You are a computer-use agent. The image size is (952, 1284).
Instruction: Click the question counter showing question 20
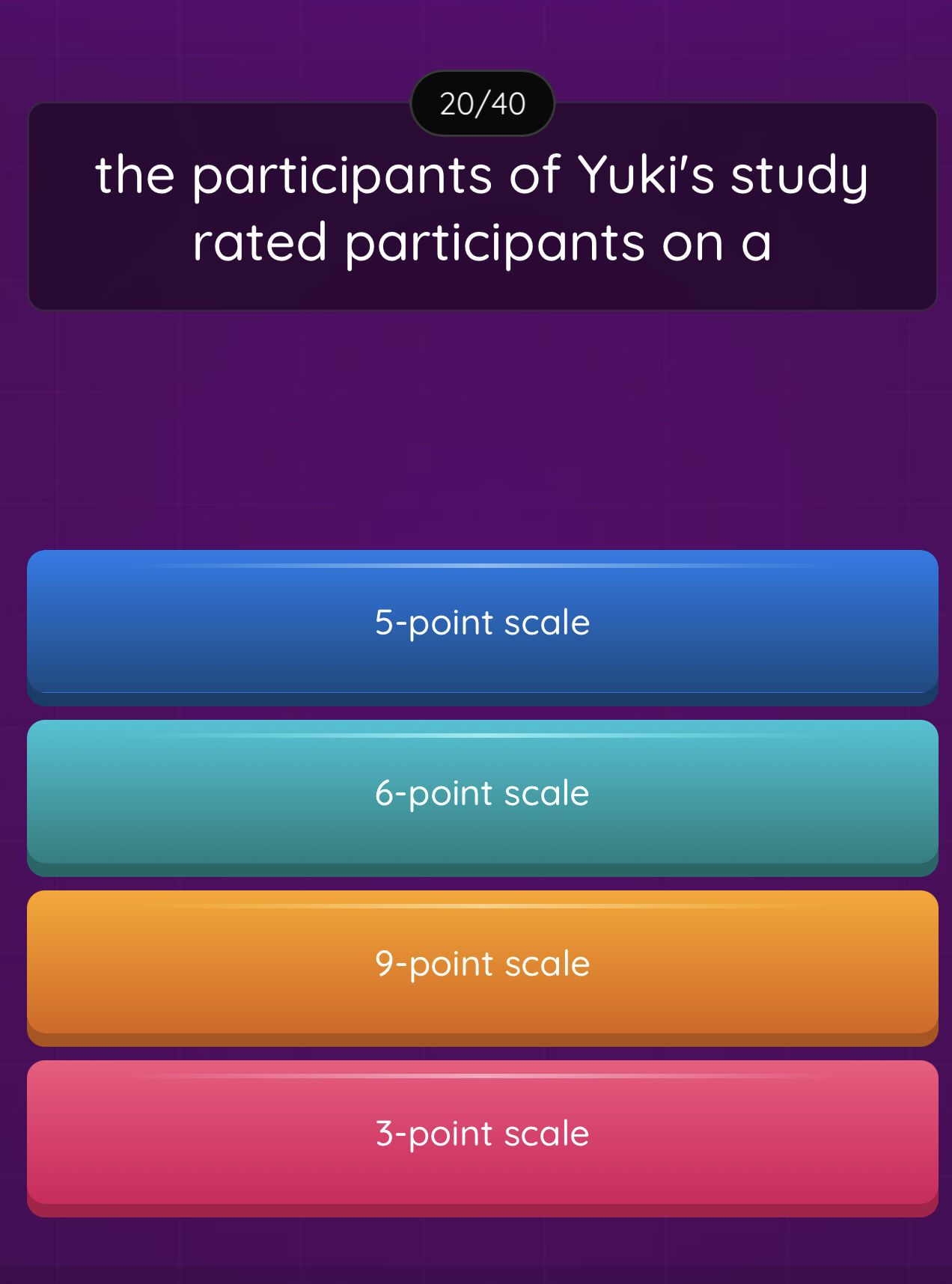pos(483,103)
